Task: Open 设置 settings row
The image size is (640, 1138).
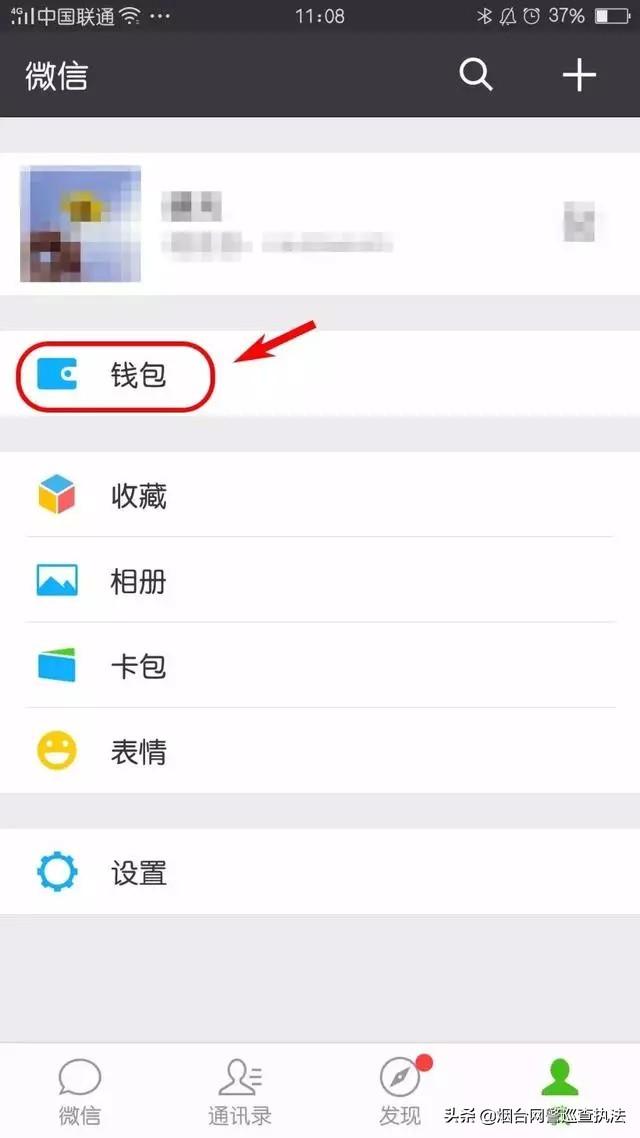Action: 320,872
